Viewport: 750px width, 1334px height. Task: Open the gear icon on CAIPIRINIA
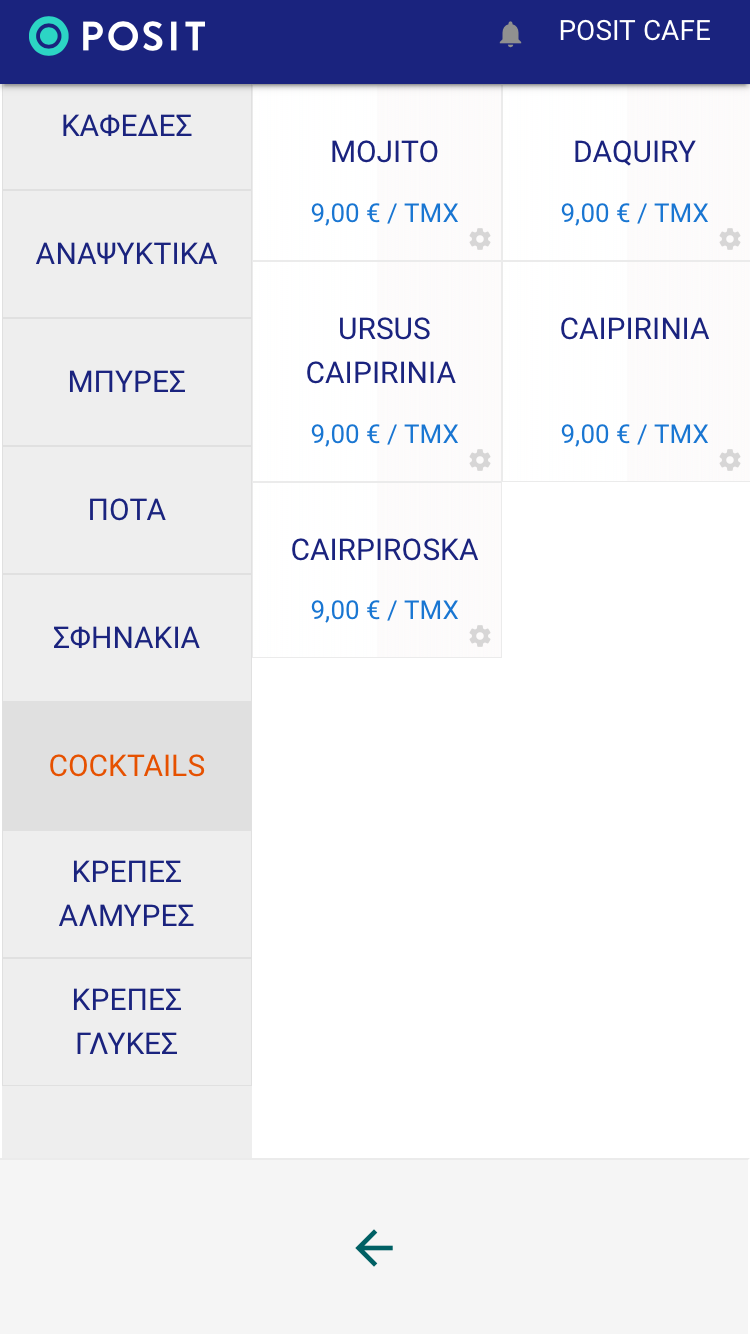coord(730,460)
